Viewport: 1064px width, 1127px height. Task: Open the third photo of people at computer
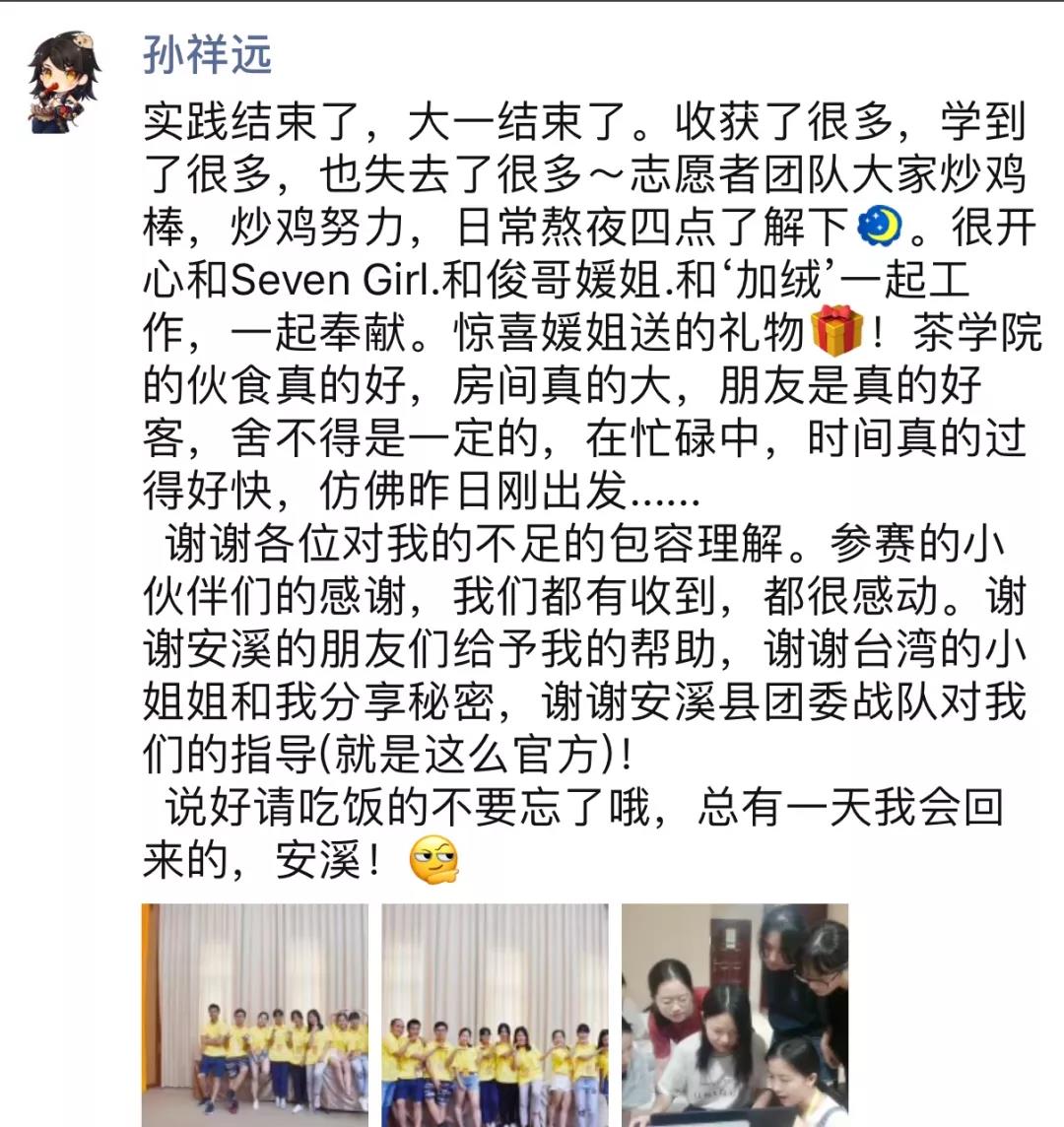(735, 1015)
